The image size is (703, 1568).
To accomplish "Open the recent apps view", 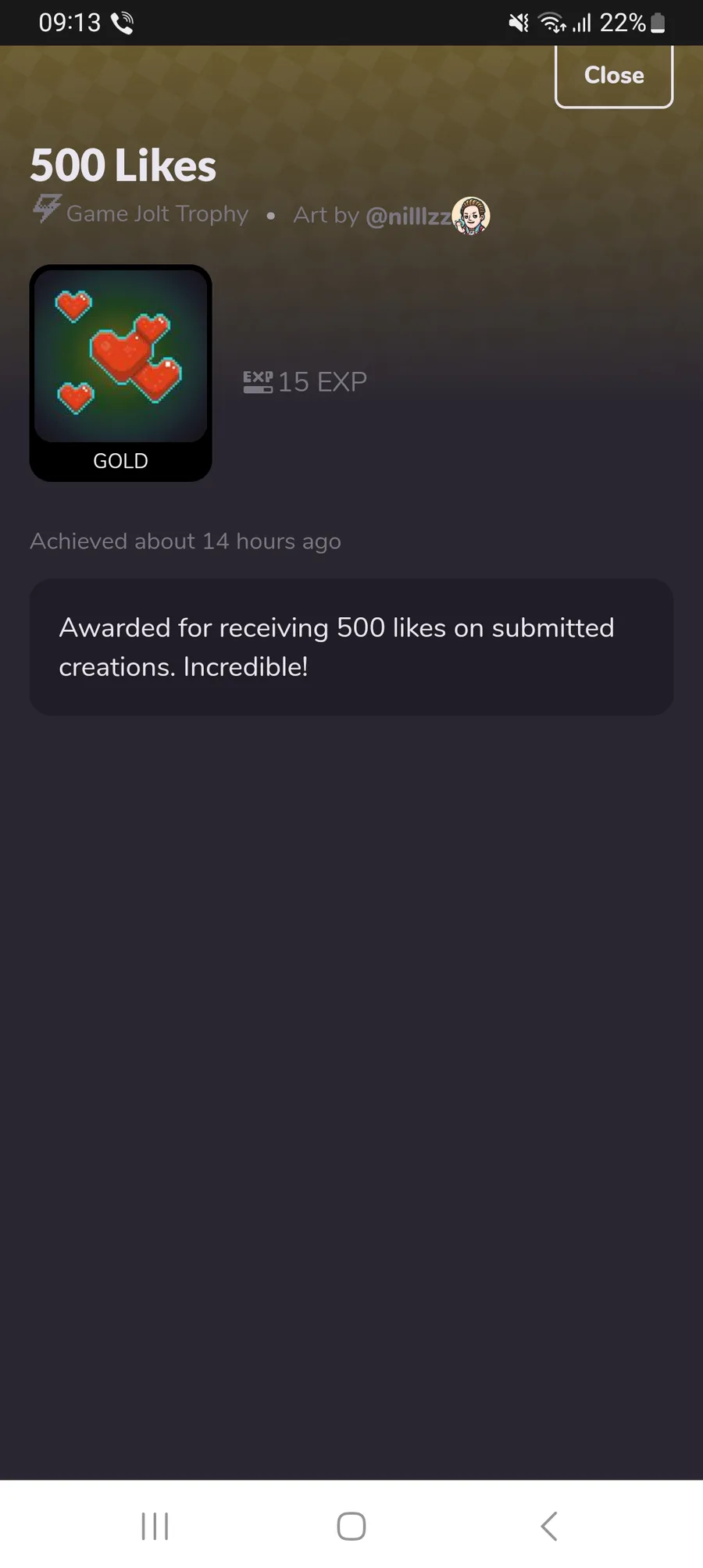I will click(x=155, y=1525).
